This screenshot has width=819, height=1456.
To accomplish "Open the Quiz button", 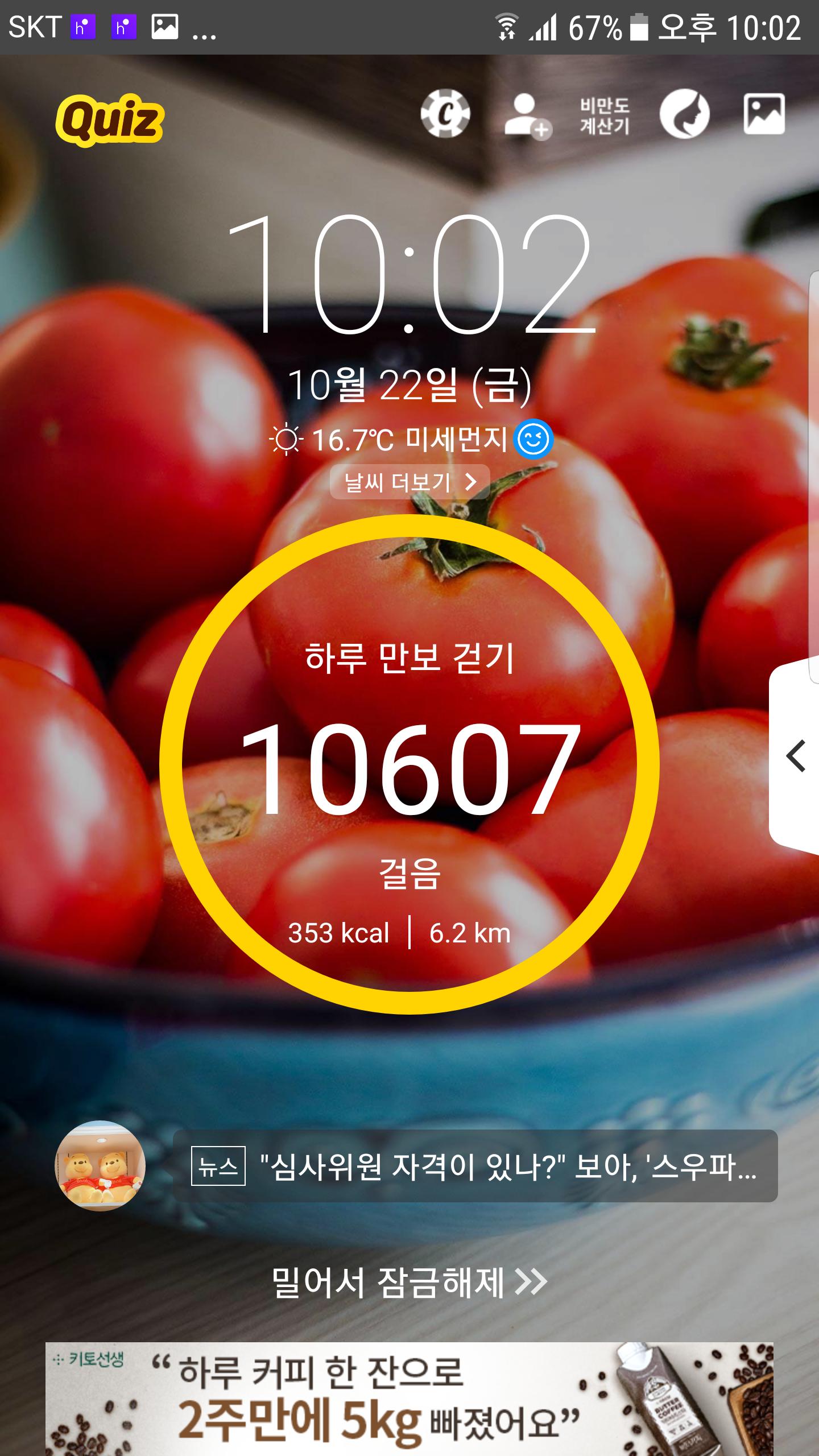I will (x=110, y=120).
